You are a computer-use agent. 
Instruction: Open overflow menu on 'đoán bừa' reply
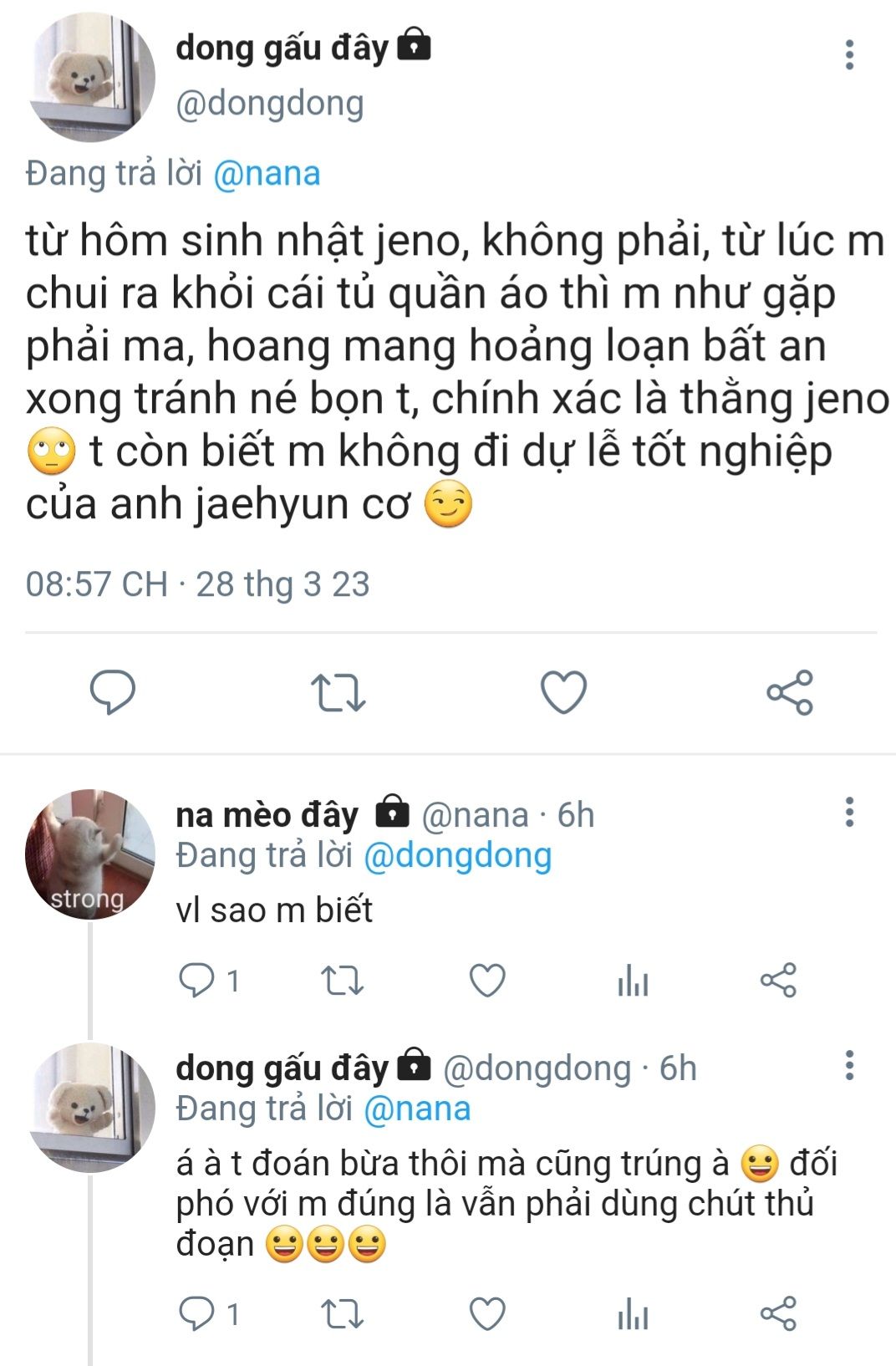tap(849, 1065)
